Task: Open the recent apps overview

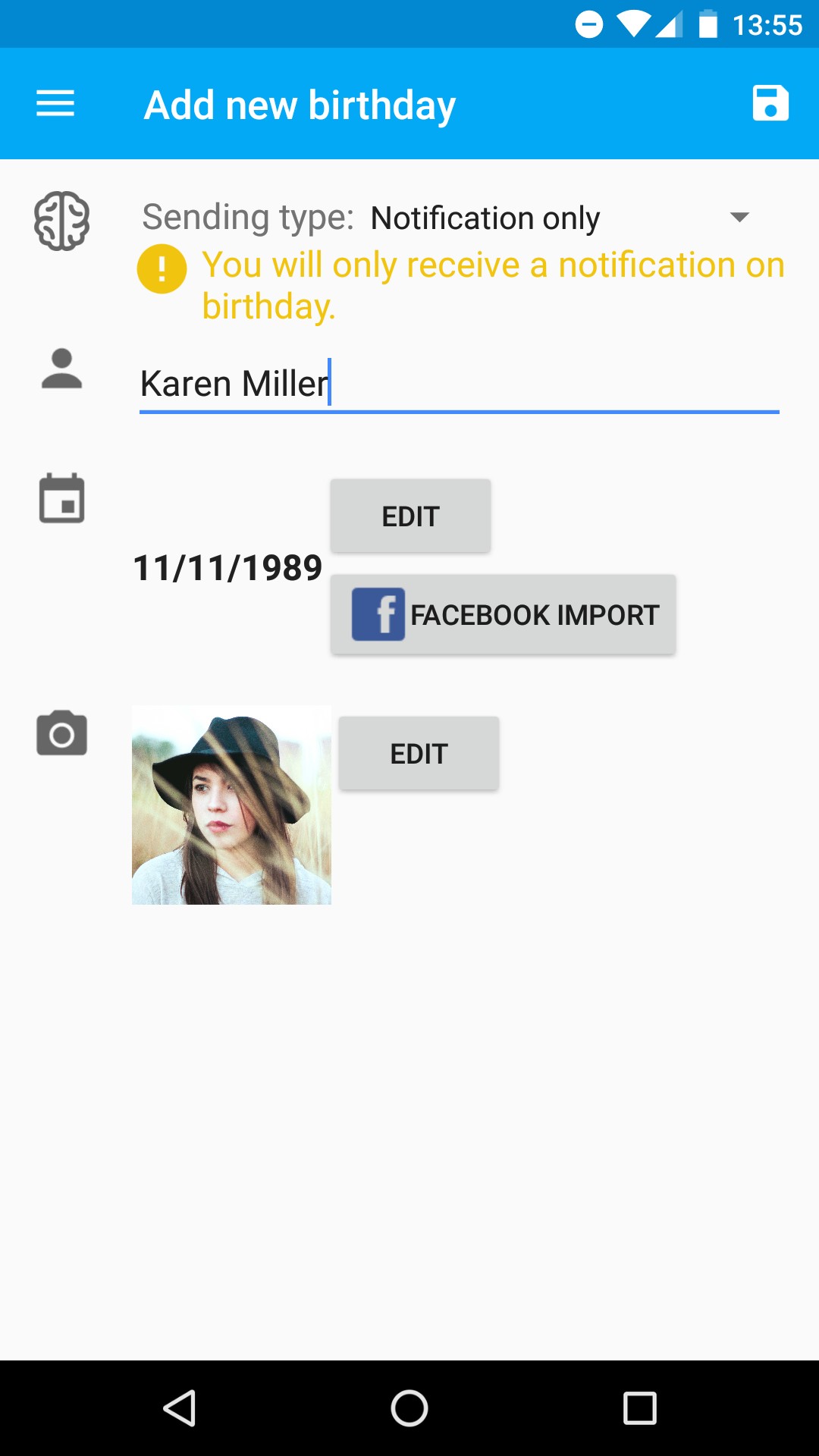Action: [x=639, y=1408]
